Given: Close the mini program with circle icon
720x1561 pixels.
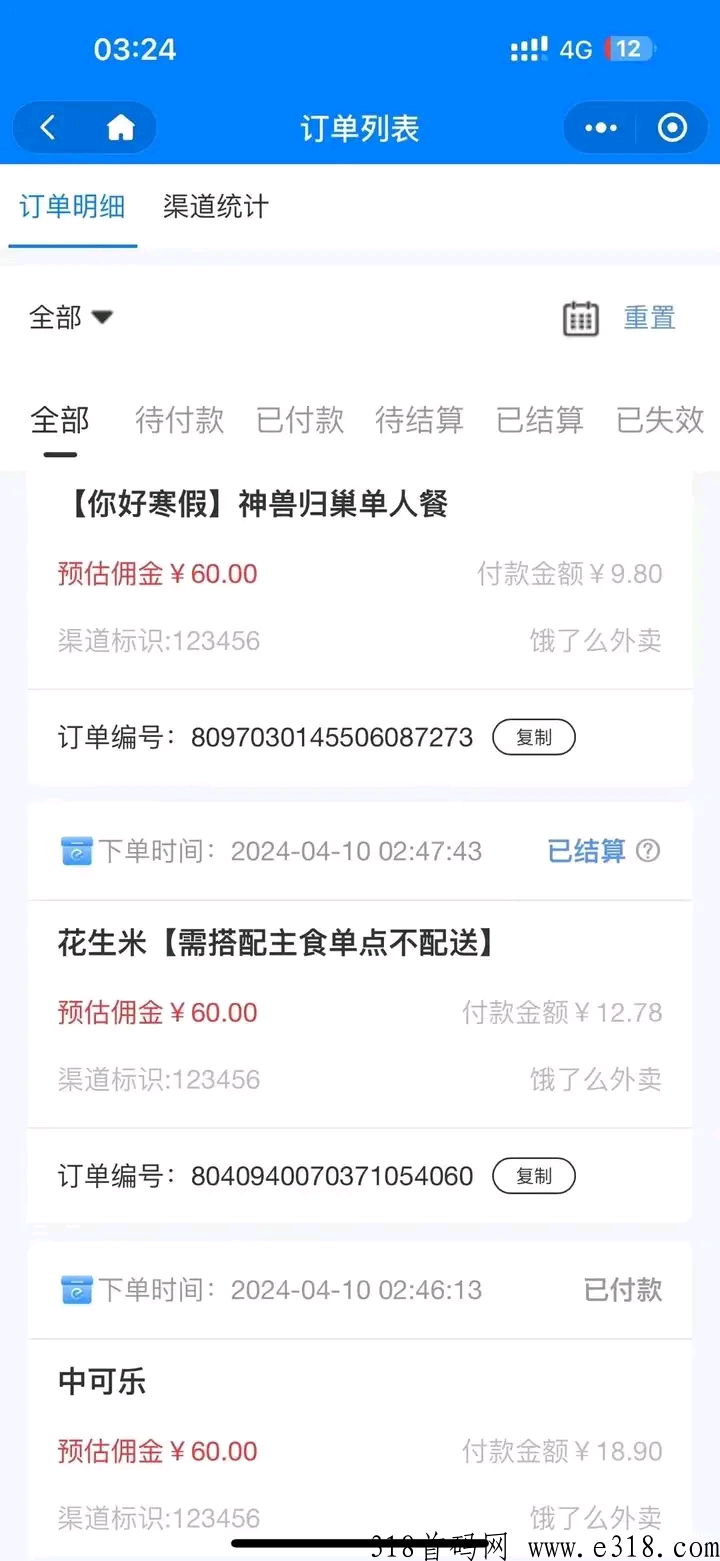Looking at the screenshot, I should [x=672, y=128].
